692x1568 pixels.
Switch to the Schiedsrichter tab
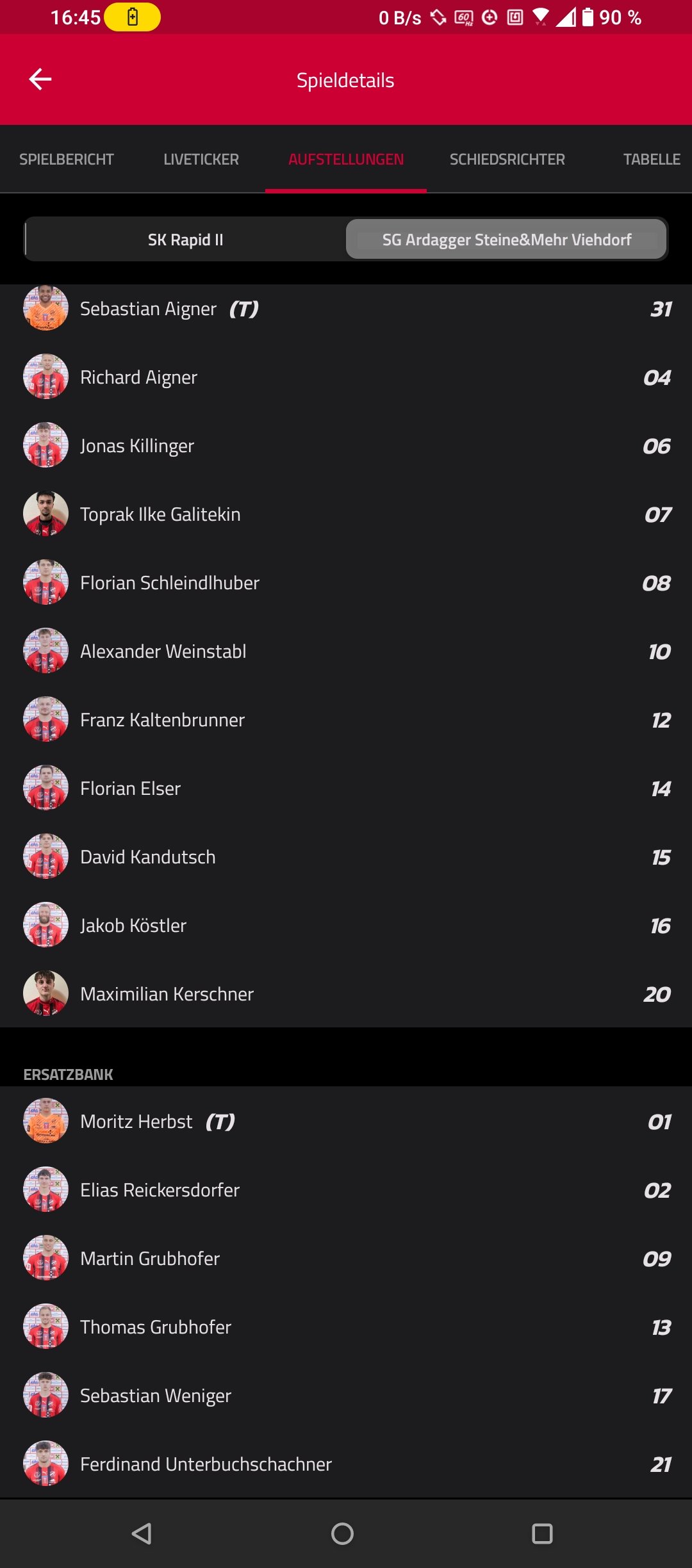pyautogui.click(x=507, y=159)
